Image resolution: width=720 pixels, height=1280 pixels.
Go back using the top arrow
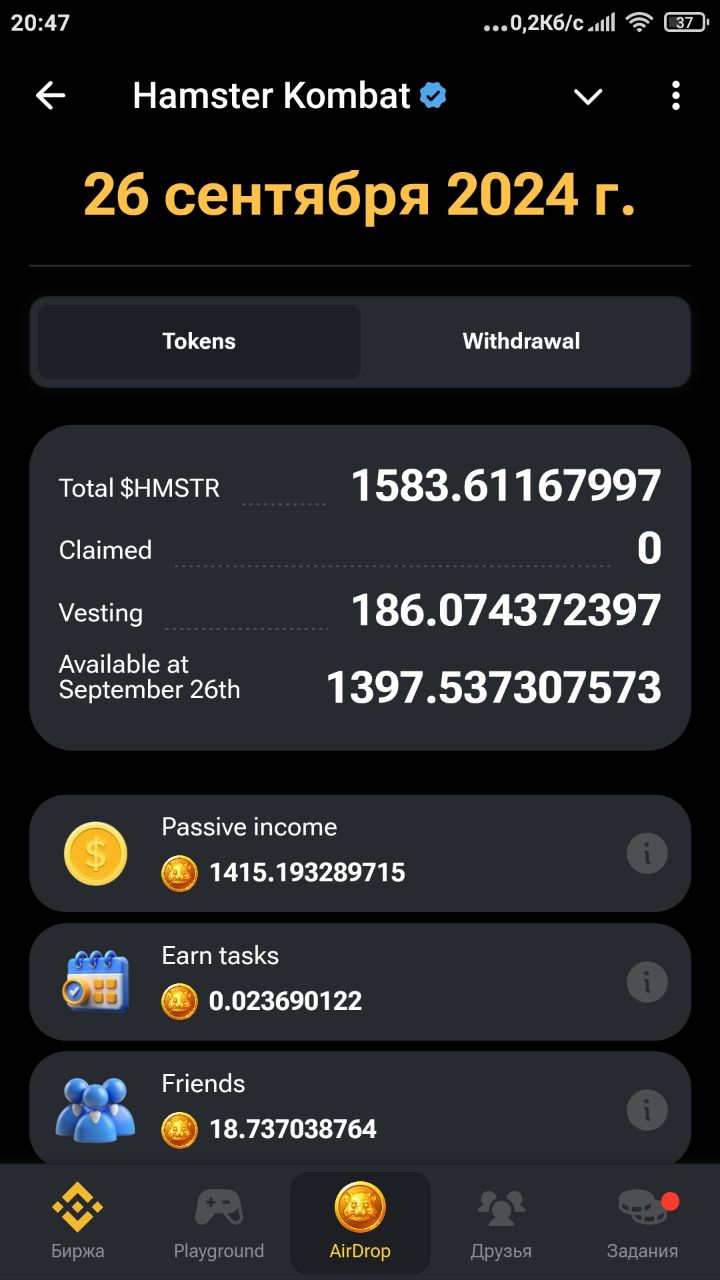(x=50, y=96)
